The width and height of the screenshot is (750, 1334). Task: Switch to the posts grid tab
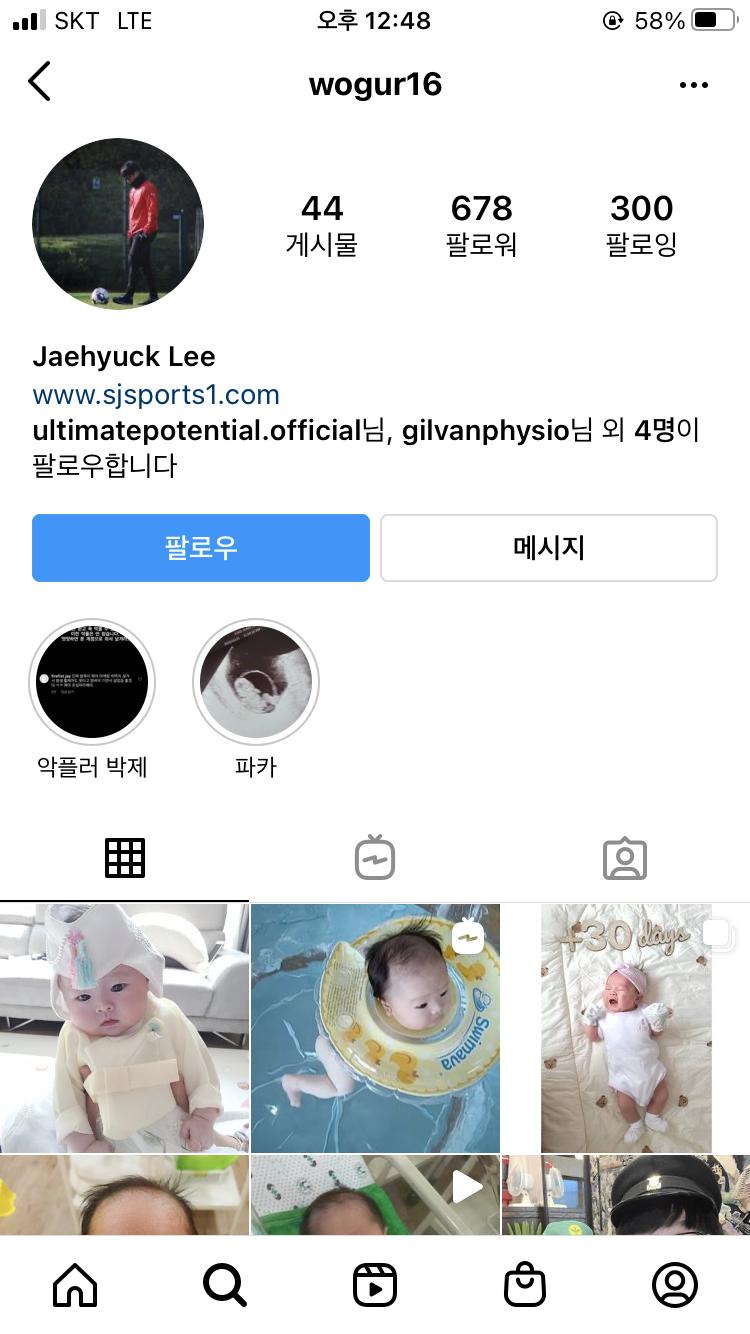(x=125, y=858)
